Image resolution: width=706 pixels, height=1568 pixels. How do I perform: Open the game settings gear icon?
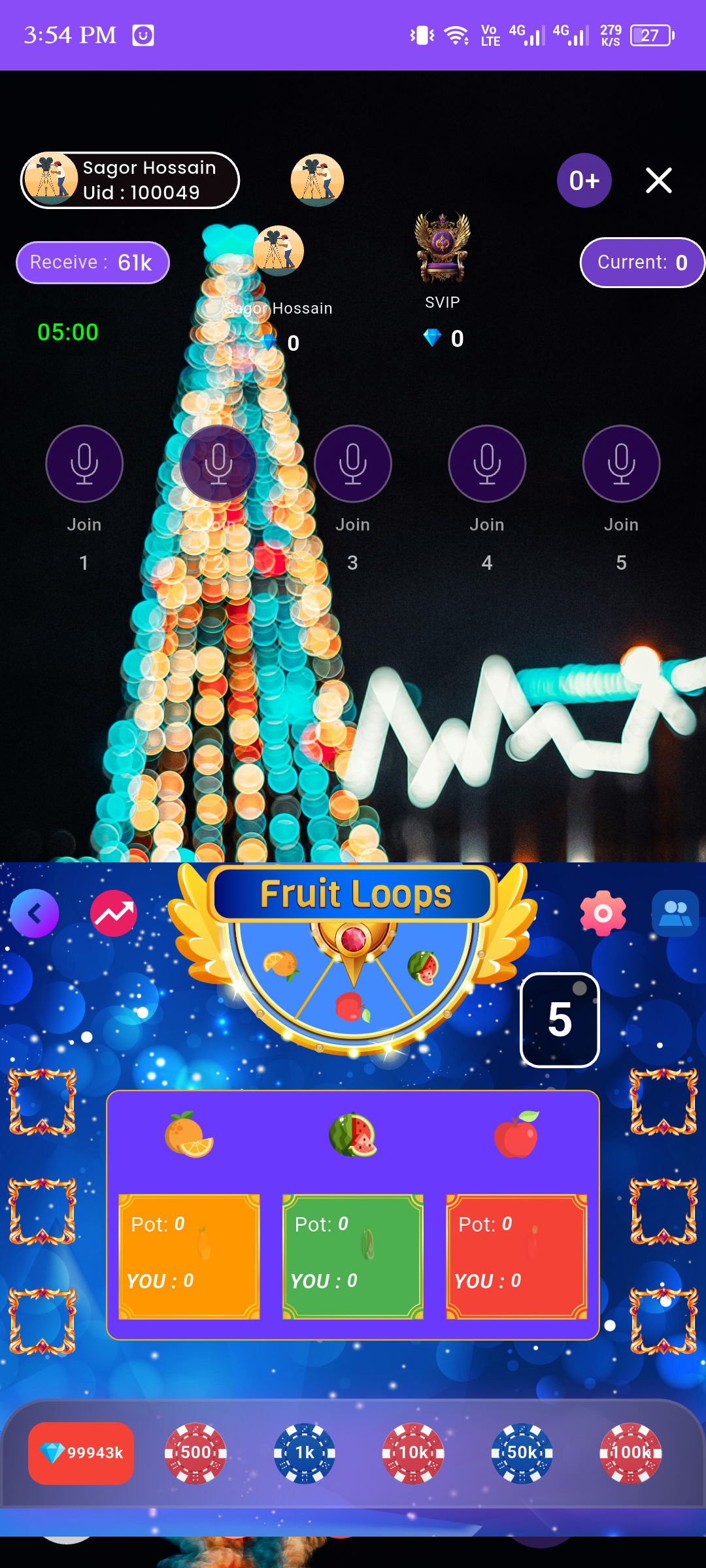click(602, 912)
